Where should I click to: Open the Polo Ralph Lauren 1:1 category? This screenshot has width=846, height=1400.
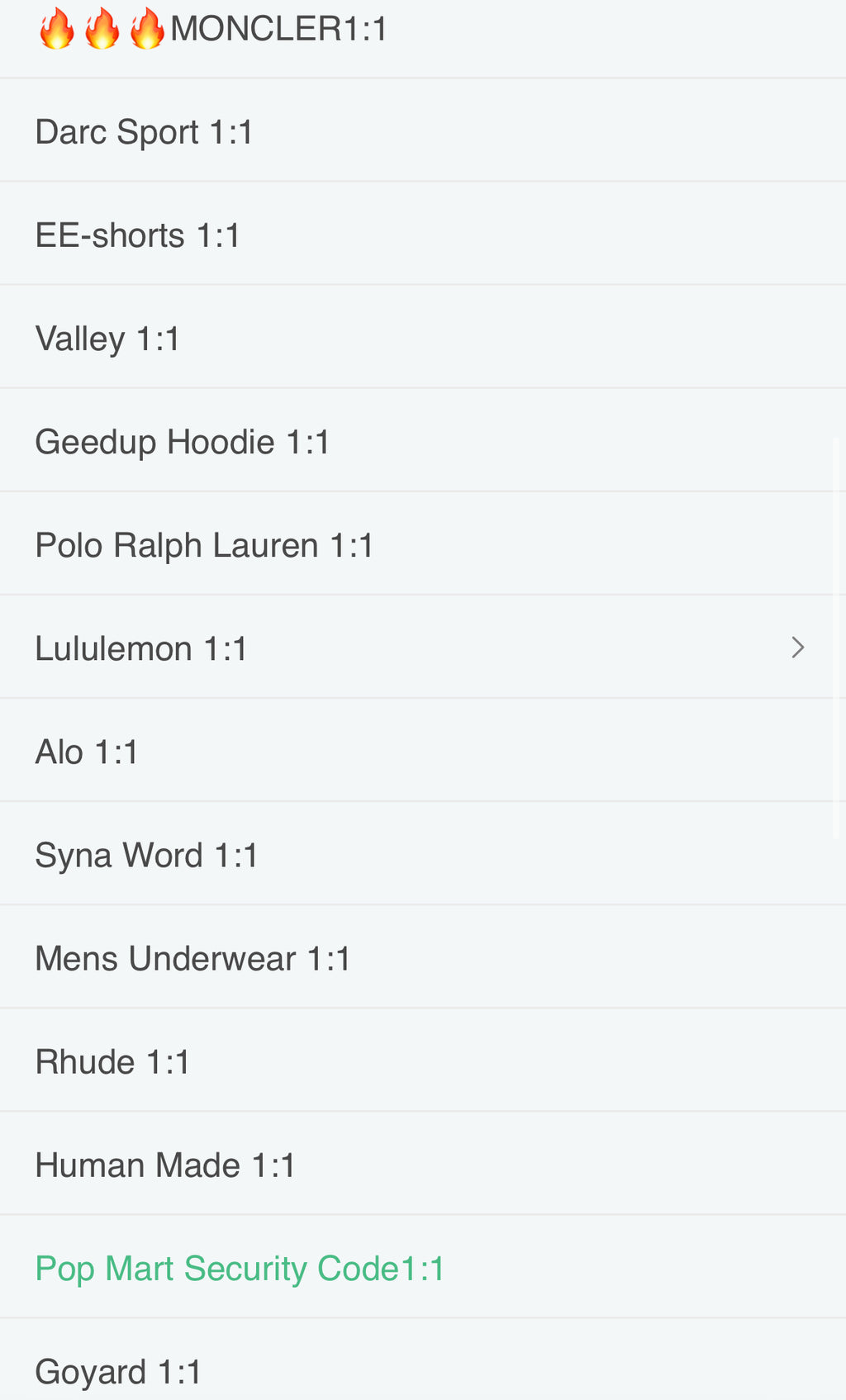pyautogui.click(x=204, y=543)
